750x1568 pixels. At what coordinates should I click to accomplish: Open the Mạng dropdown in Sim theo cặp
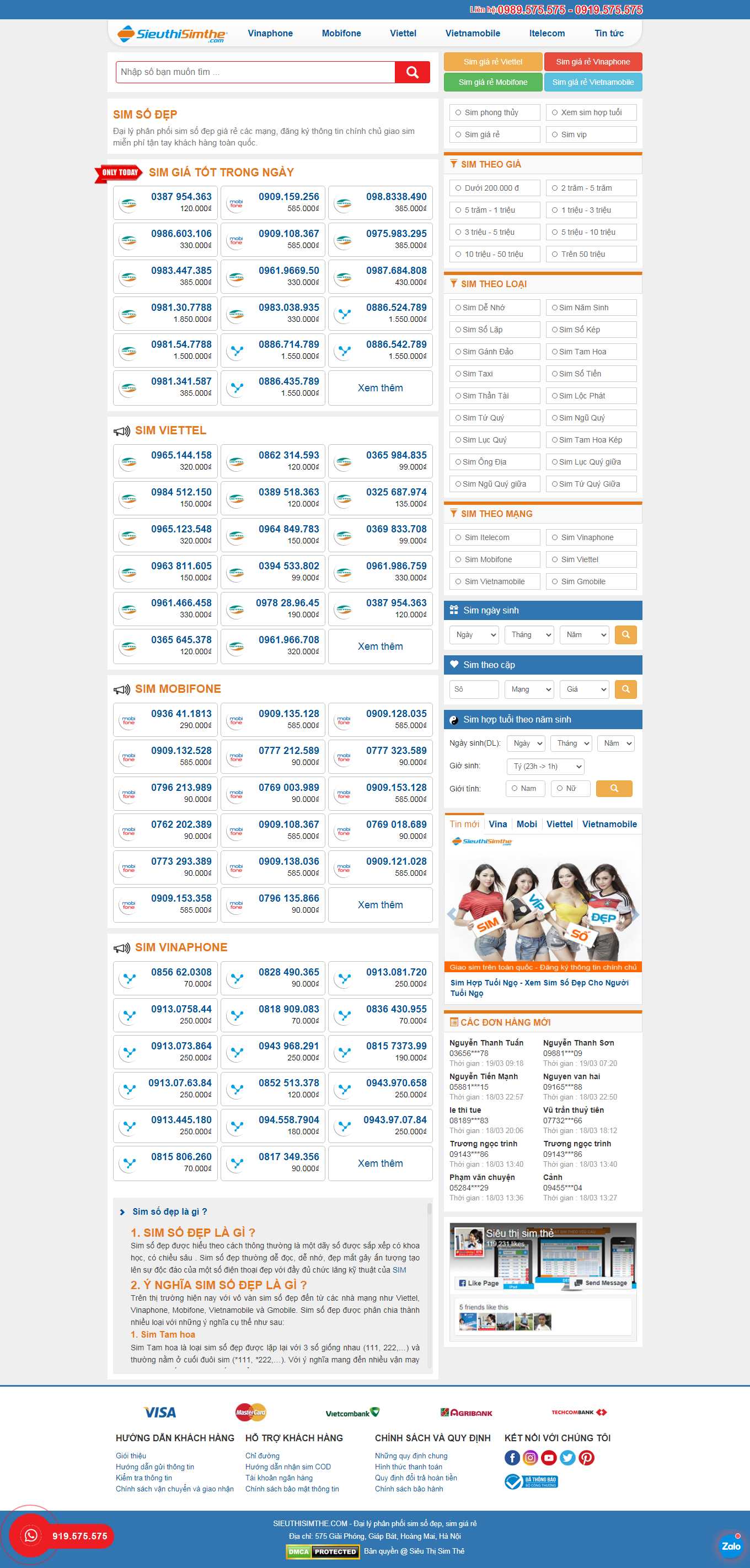(x=529, y=689)
